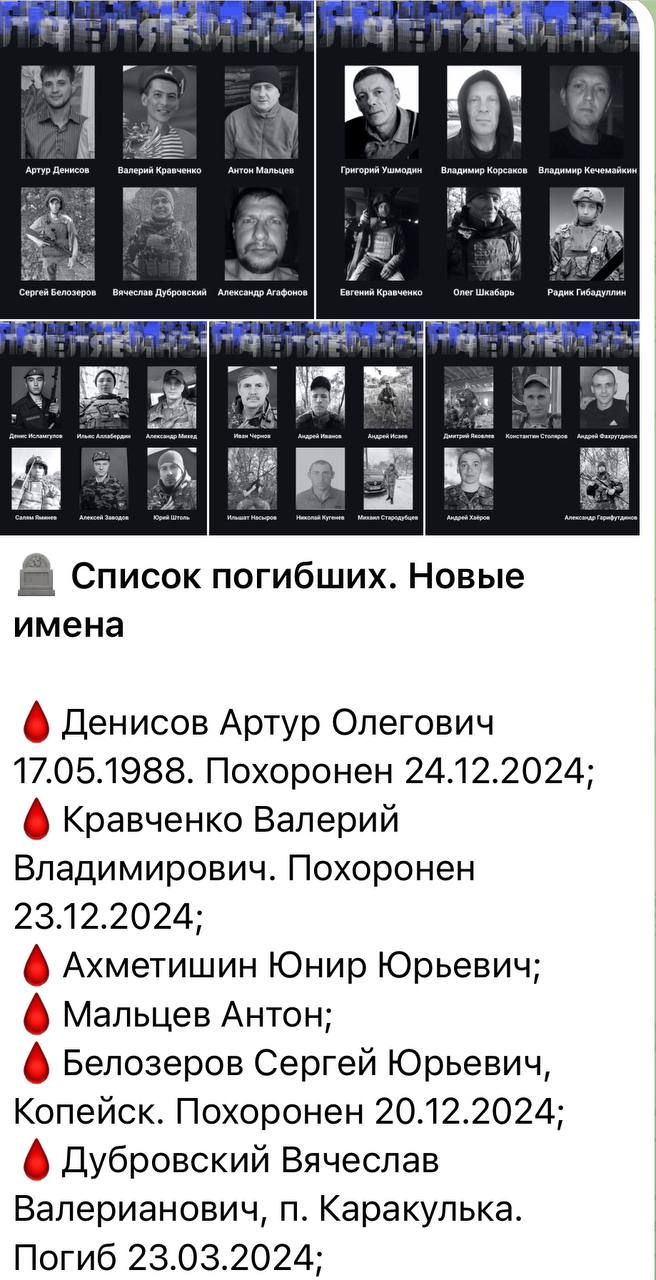Open the album photo showing Григорий Ушмодин
This screenshot has width=656, height=1280.
(478, 160)
